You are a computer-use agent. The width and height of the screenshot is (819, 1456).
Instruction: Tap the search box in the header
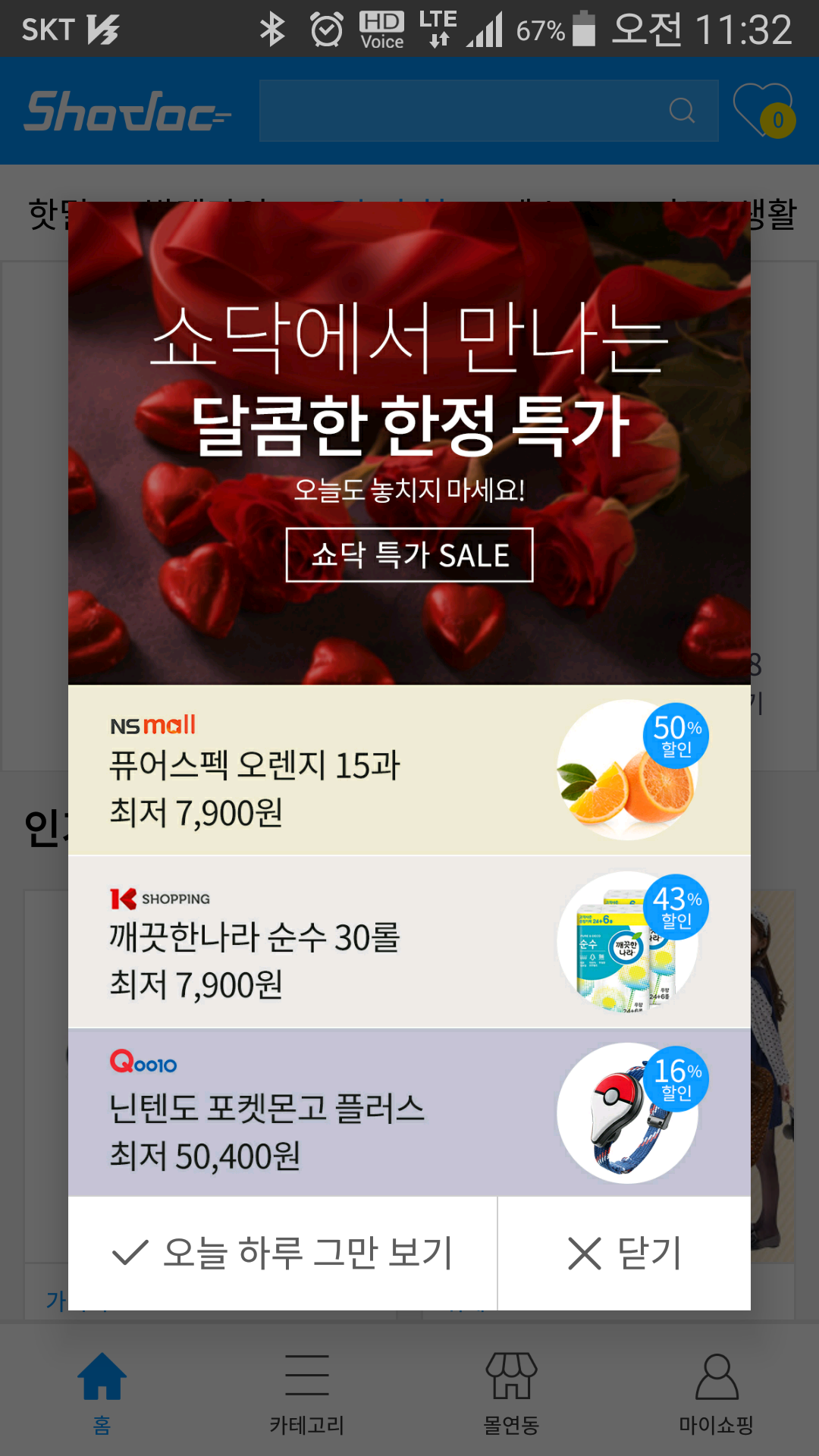point(489,111)
